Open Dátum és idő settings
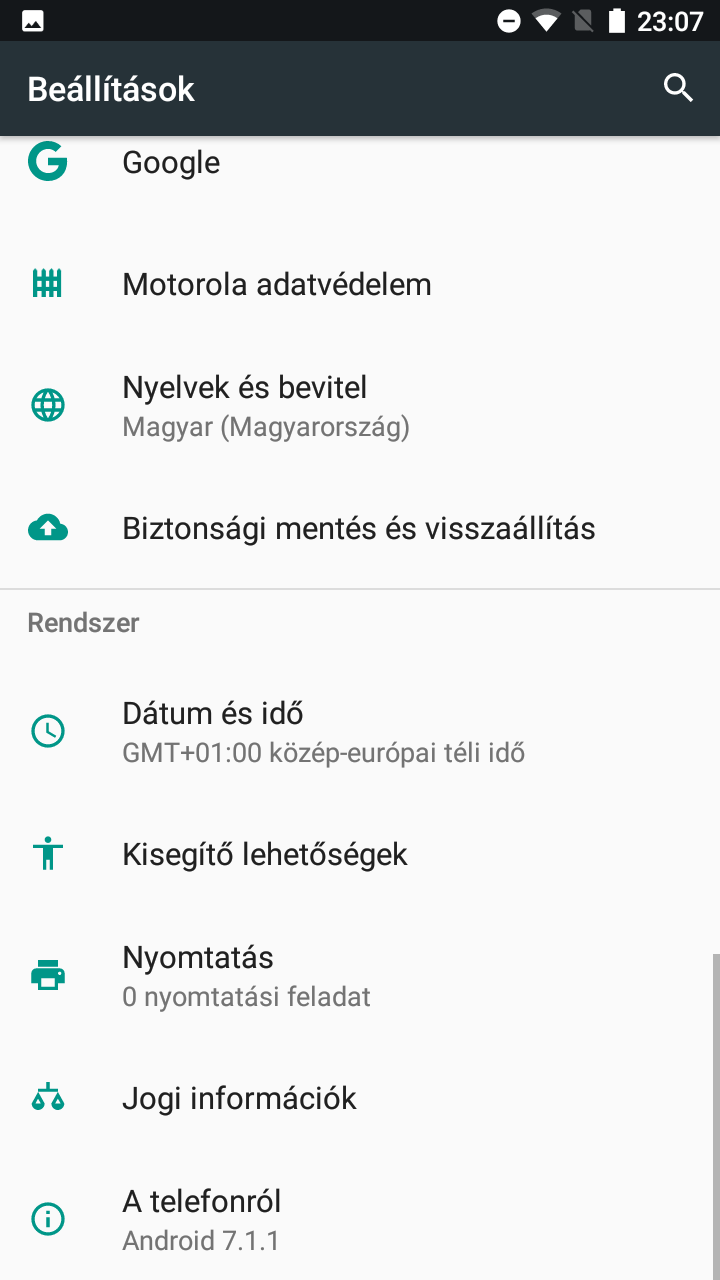Viewport: 720px width, 1280px height. tap(360, 732)
